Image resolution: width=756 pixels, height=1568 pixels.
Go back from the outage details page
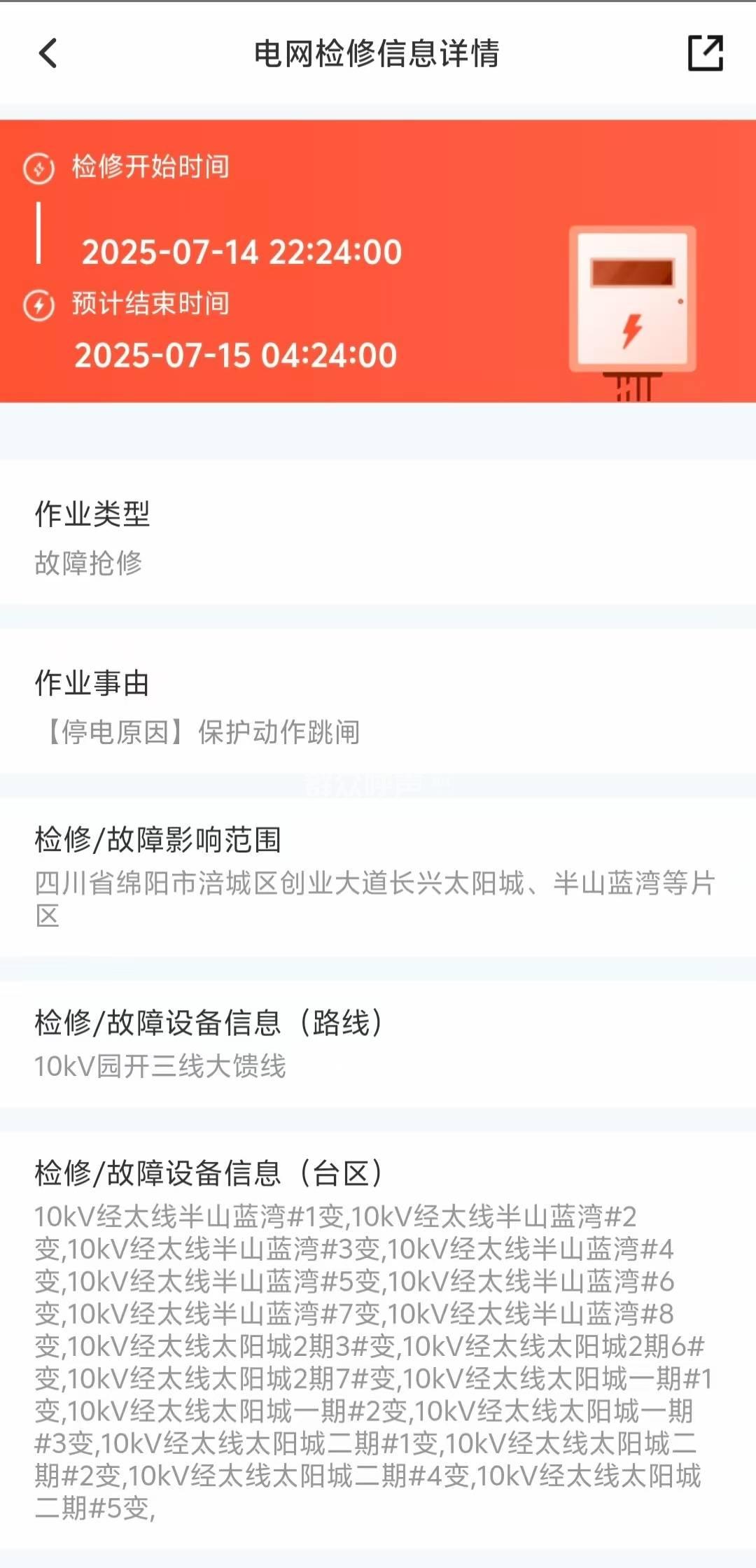48,53
